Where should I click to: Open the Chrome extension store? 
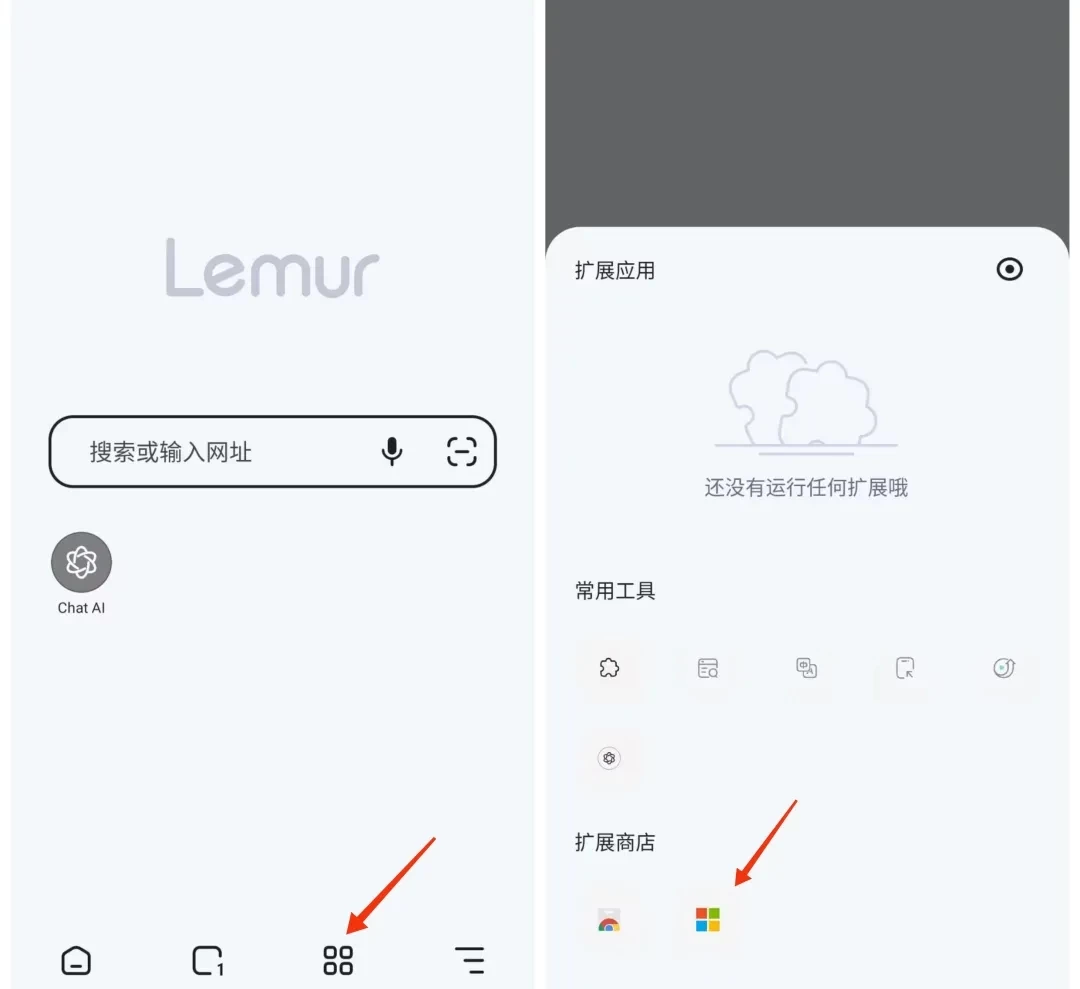[609, 920]
